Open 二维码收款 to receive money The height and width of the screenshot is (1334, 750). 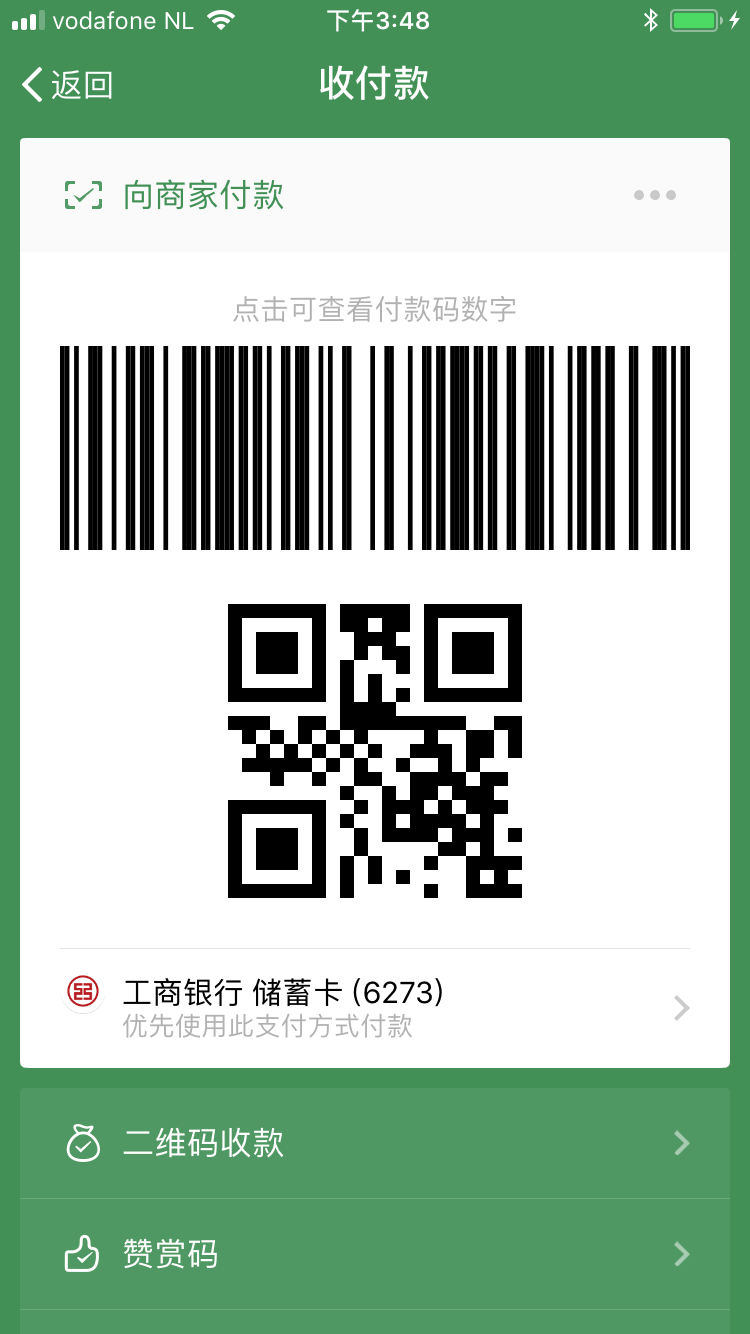375,1143
